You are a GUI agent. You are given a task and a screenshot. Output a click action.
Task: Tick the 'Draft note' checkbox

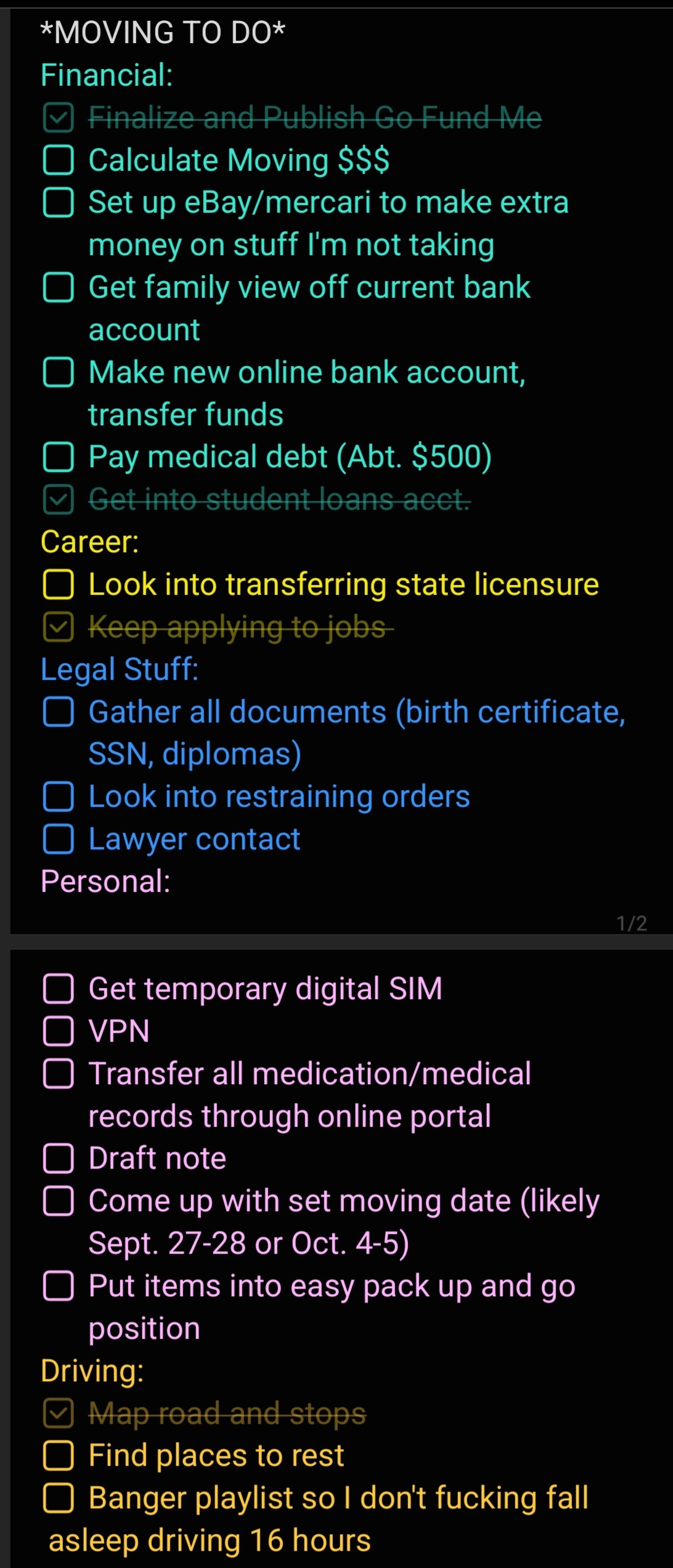[59, 1159]
